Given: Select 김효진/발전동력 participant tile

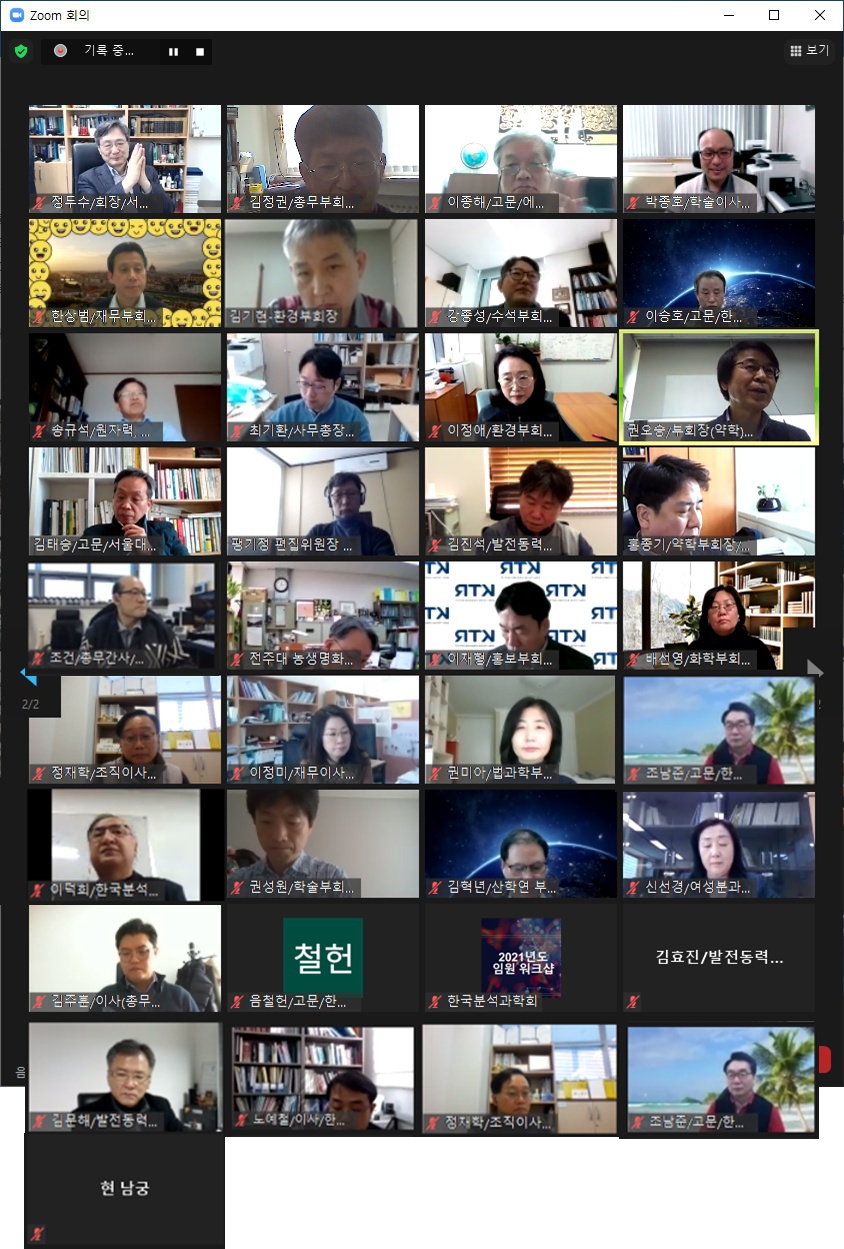Looking at the screenshot, I should [718, 958].
